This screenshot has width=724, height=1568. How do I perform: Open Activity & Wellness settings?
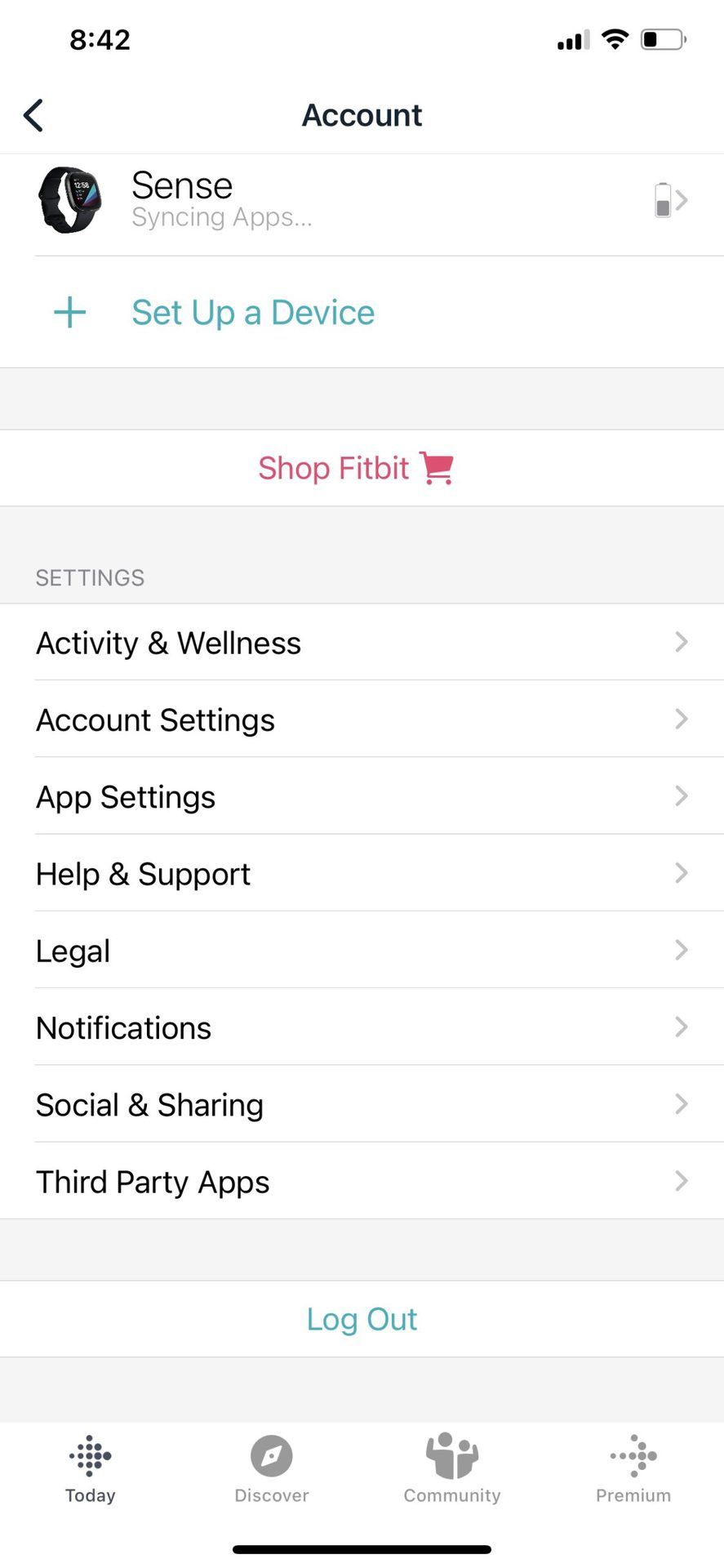point(362,643)
